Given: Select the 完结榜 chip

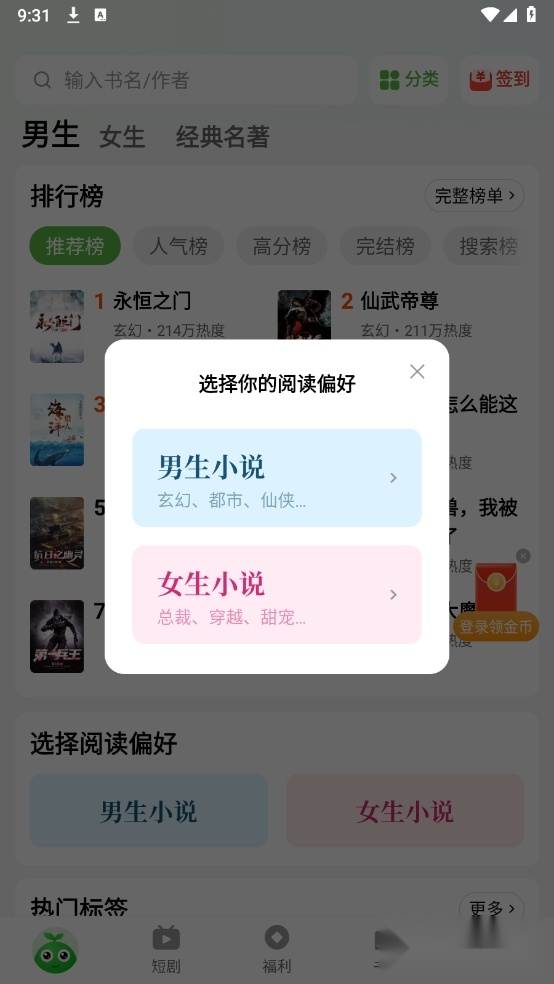Looking at the screenshot, I should pos(385,246).
